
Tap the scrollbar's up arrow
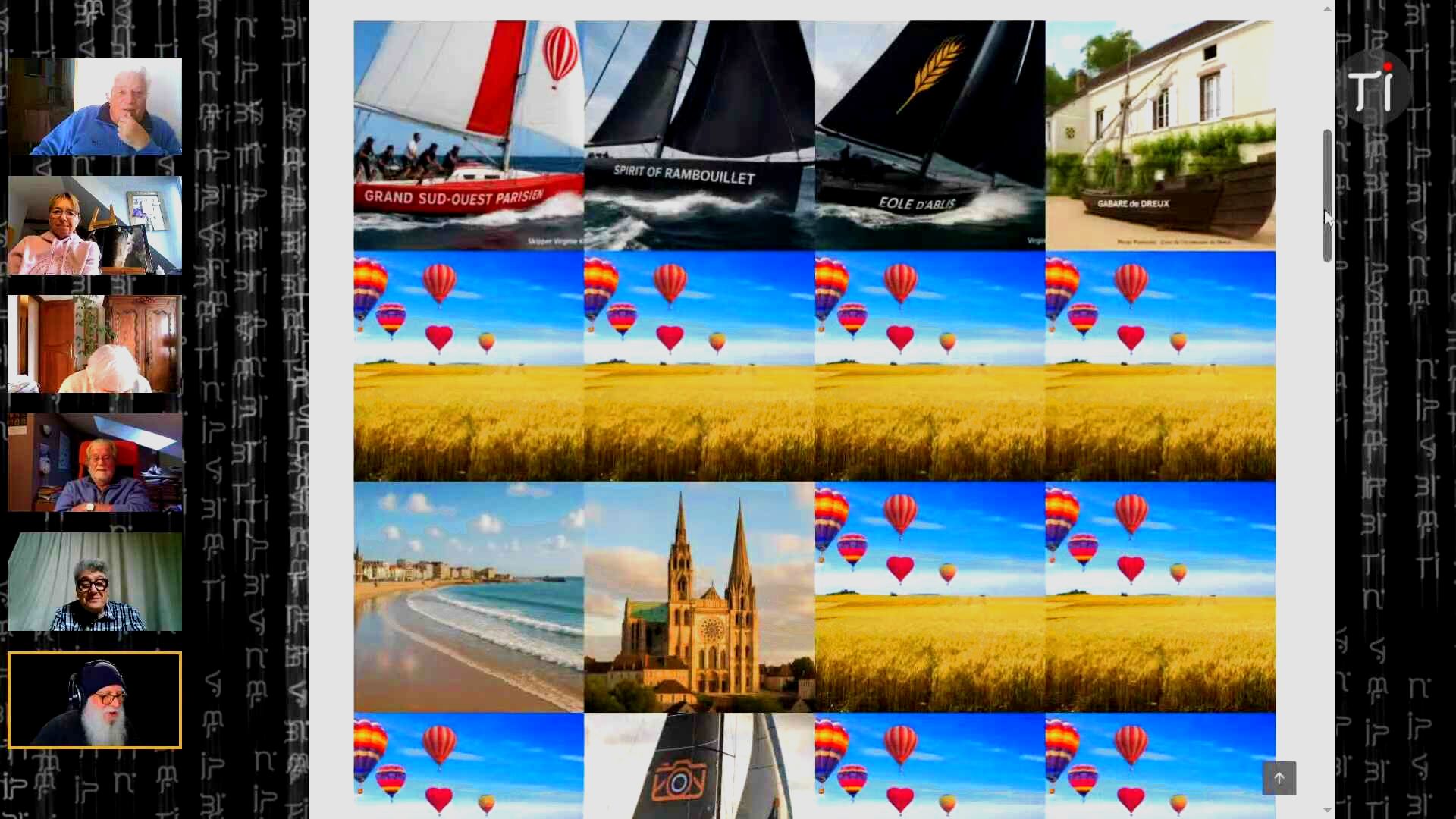(1327, 9)
